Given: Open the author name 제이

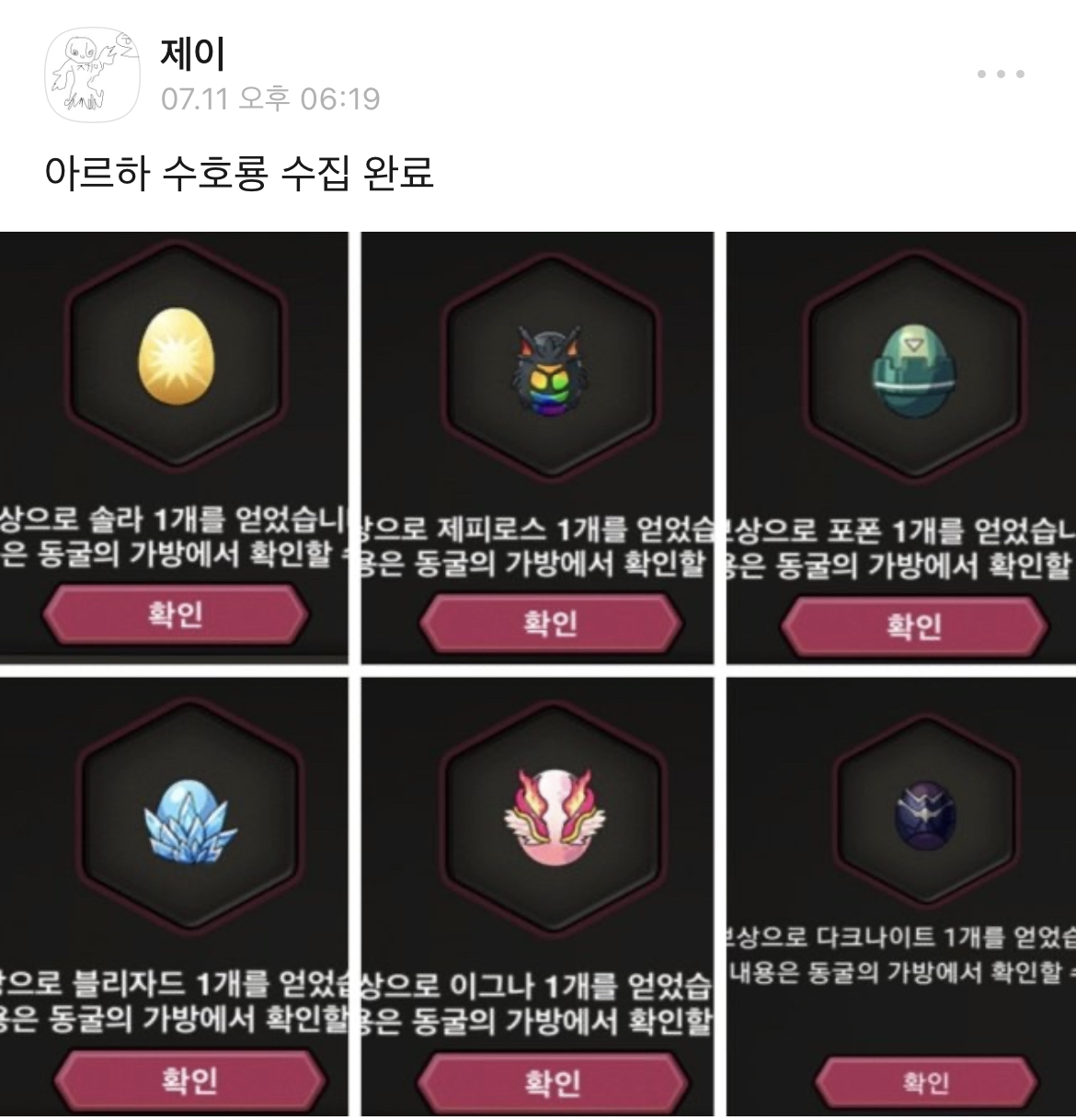Looking at the screenshot, I should (192, 53).
